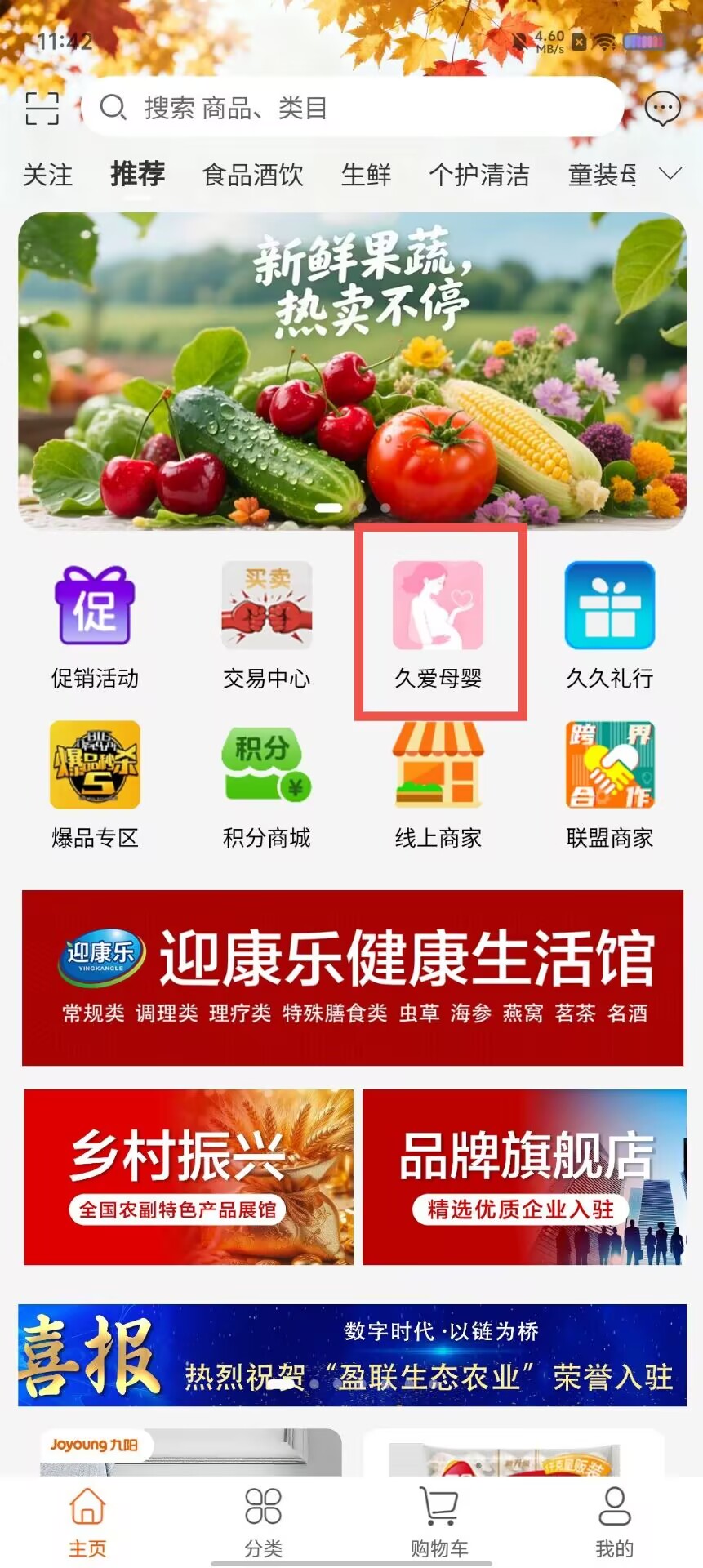
Task: Open the 品牌旗舰店 card
Action: [x=524, y=1177]
